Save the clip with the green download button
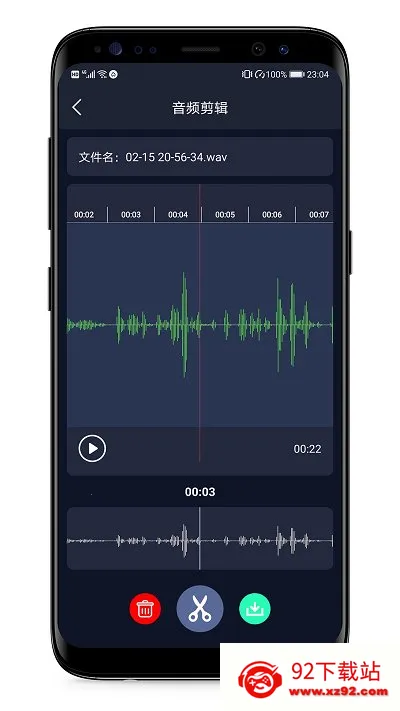 coord(255,609)
